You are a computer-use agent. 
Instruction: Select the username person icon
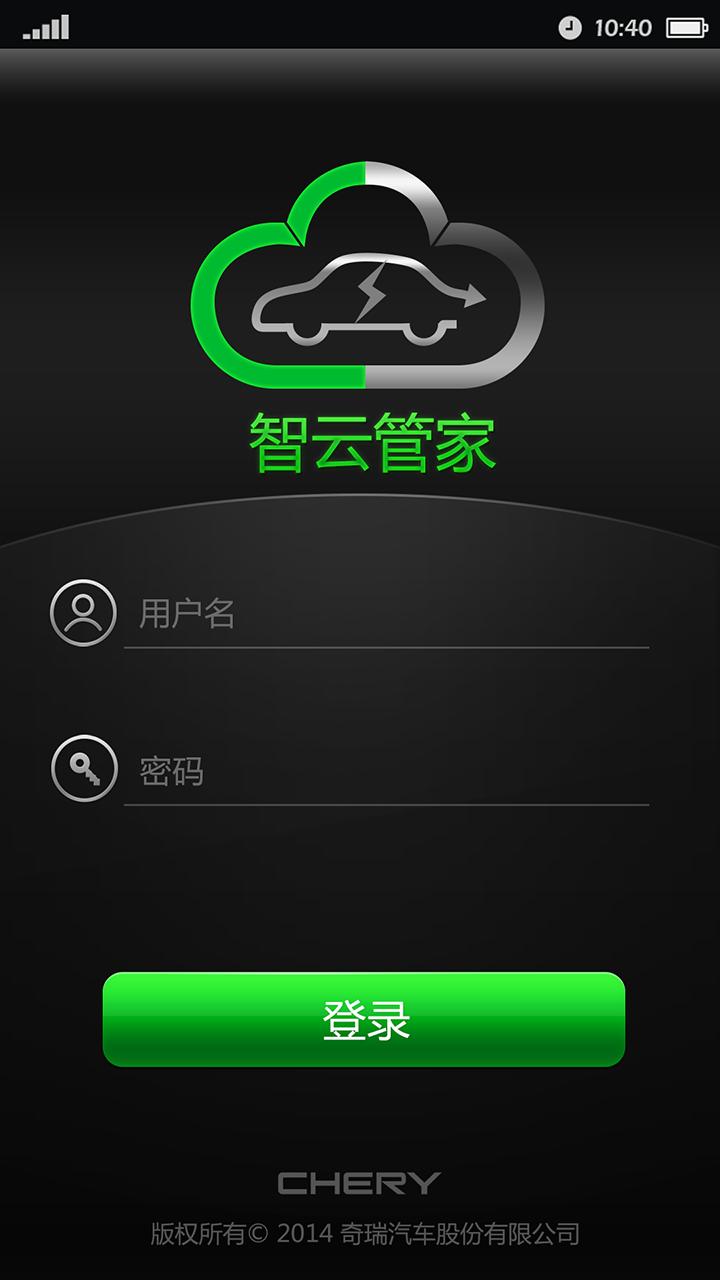(82, 615)
